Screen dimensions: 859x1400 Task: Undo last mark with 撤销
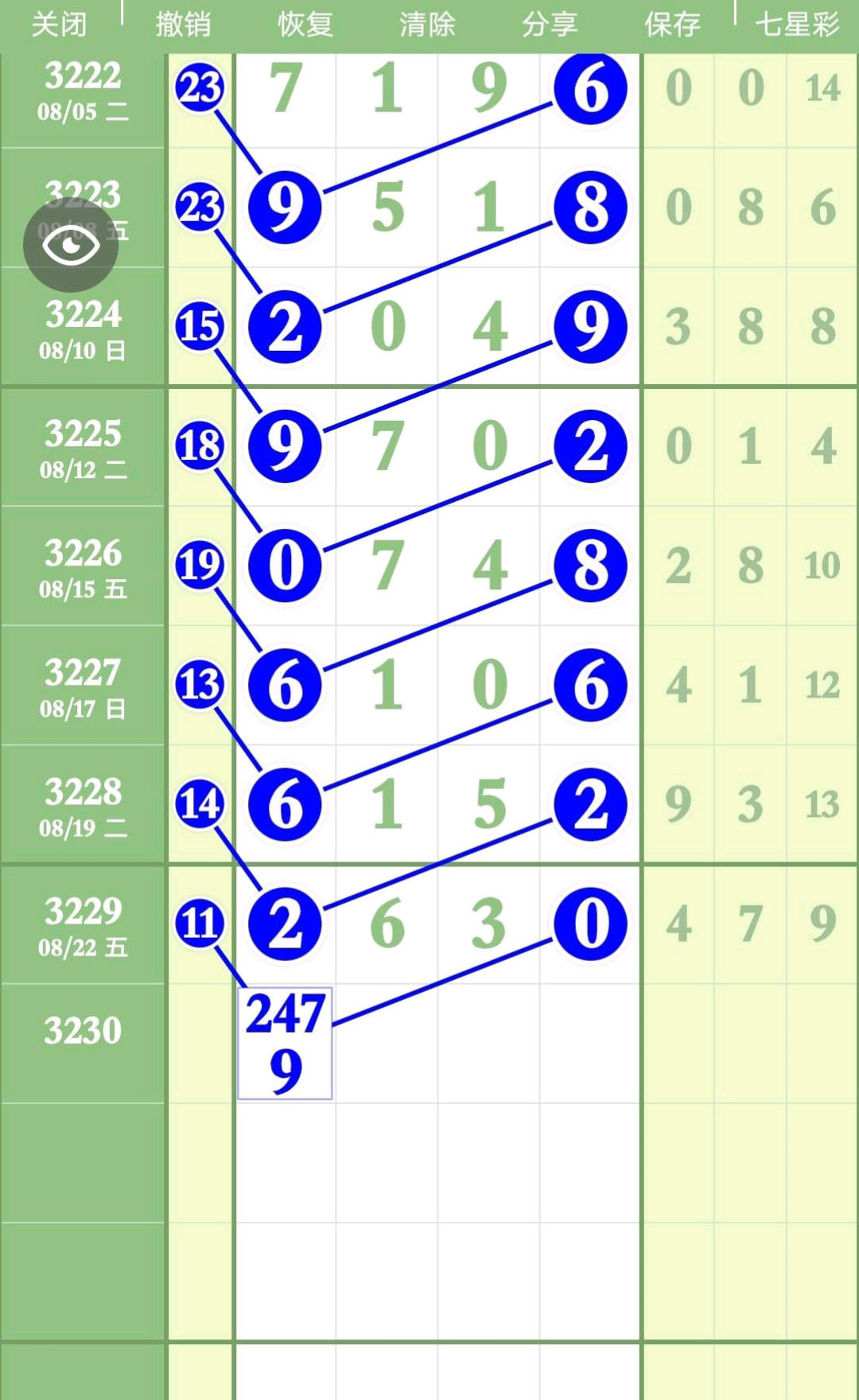[x=183, y=25]
